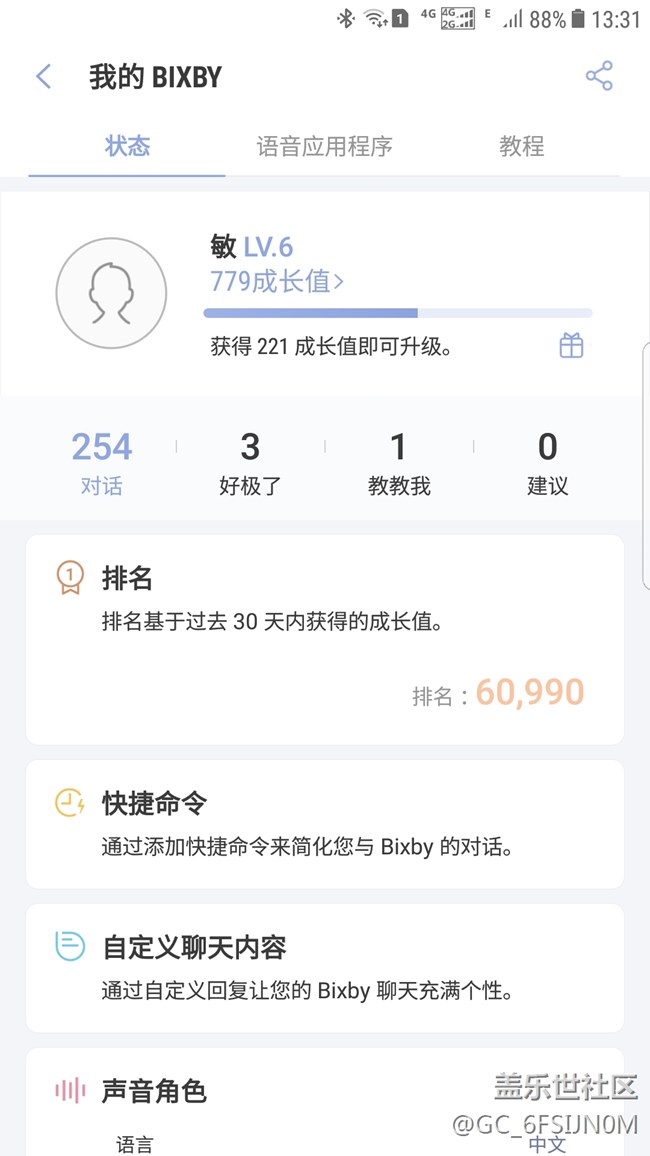
Task: Open the profile avatar picture
Action: pos(111,293)
